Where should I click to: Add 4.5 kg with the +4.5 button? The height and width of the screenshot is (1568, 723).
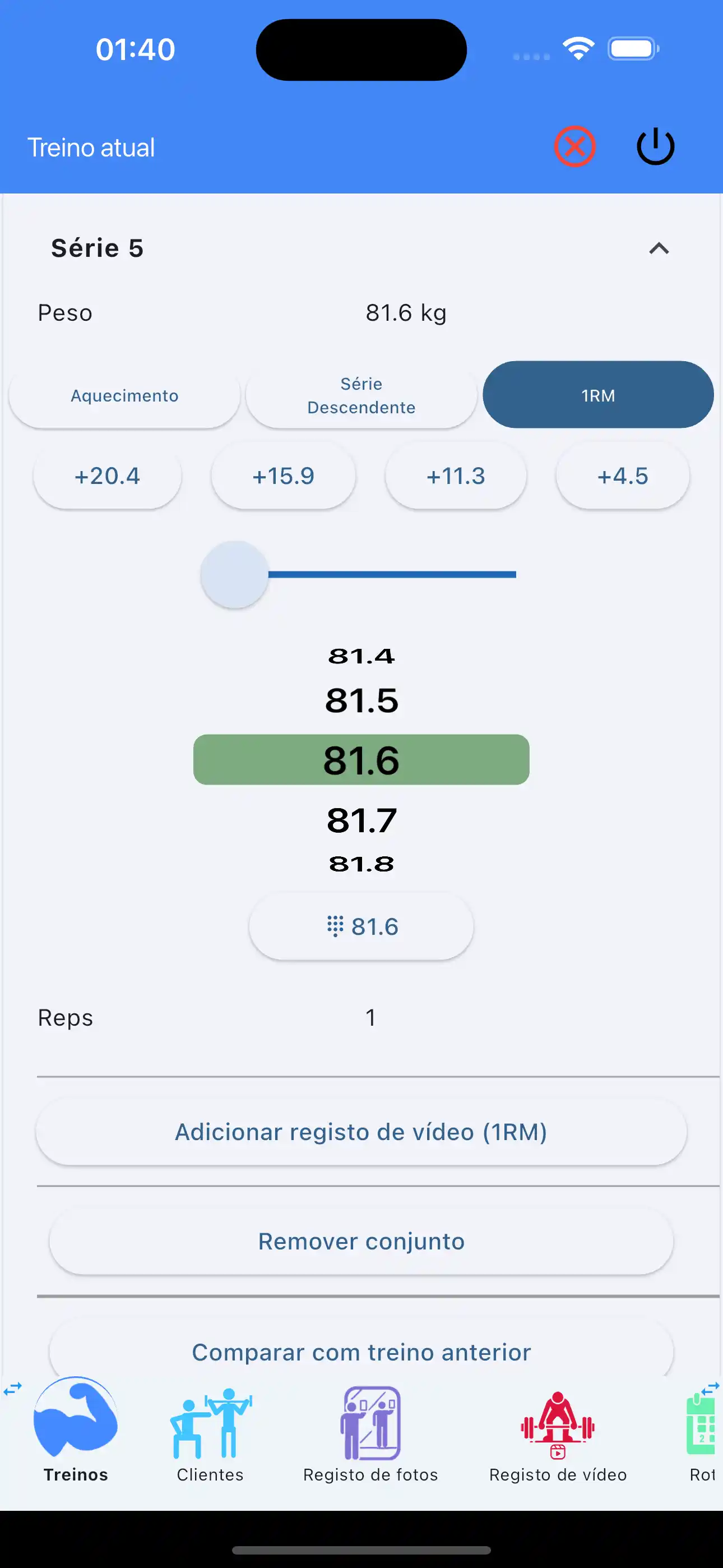[x=622, y=476]
